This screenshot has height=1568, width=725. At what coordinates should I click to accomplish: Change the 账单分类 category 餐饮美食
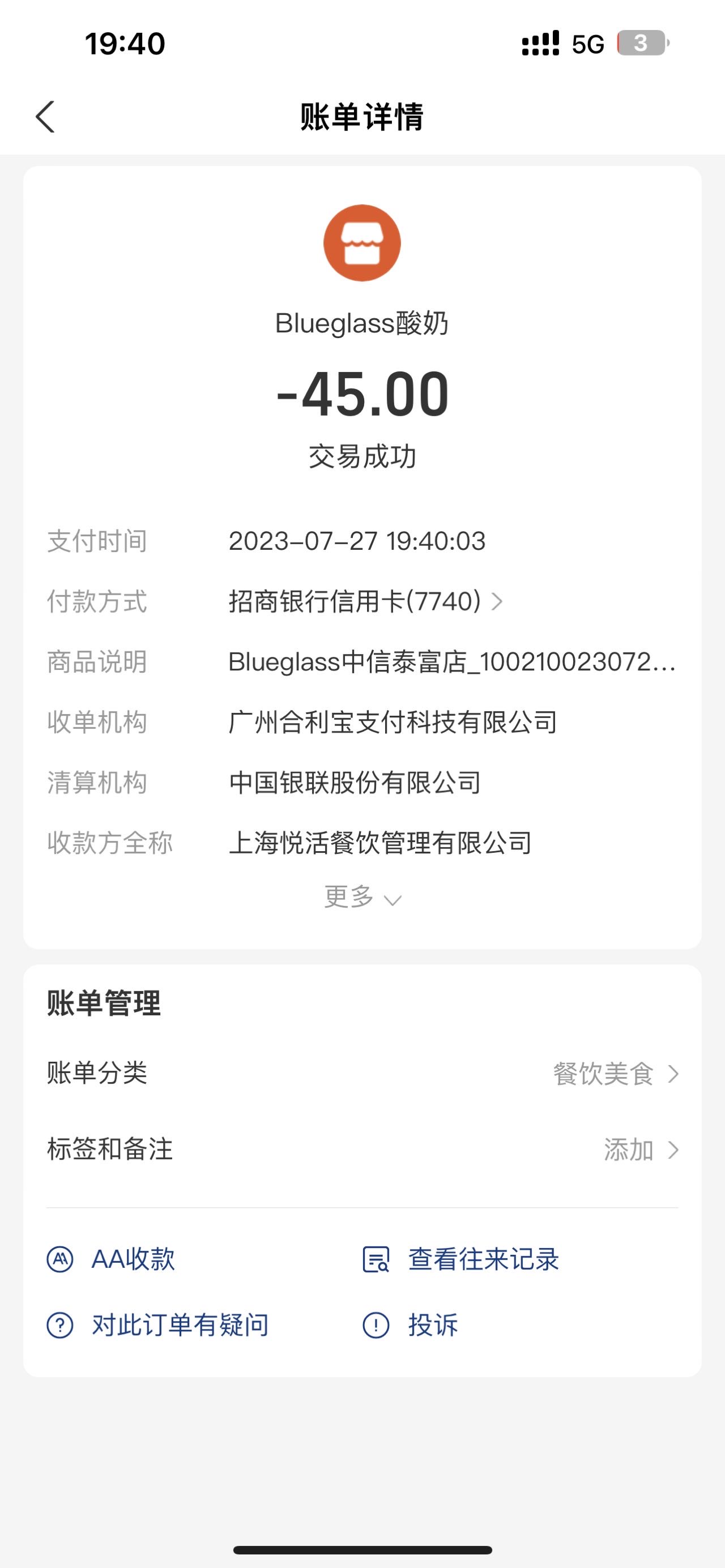(362, 1073)
